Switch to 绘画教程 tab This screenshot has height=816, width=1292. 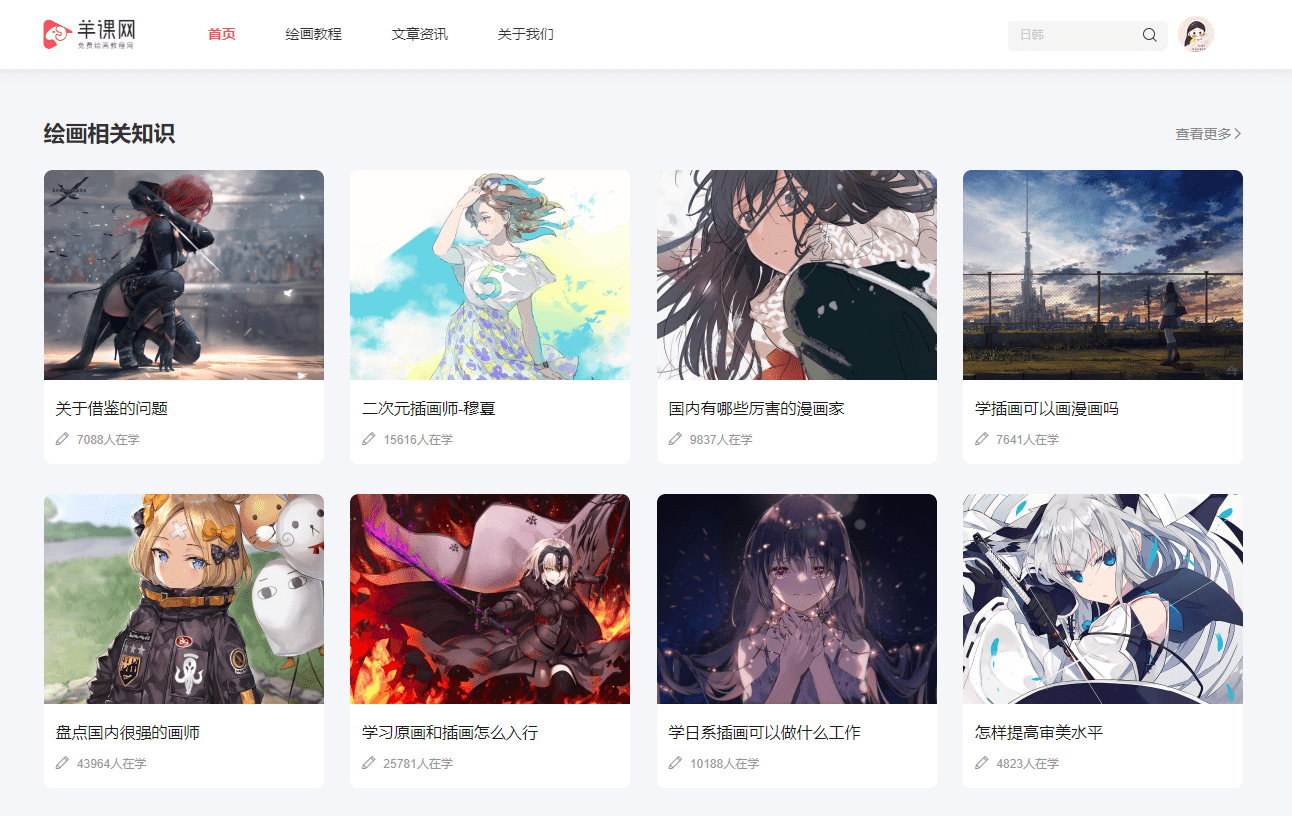313,35
